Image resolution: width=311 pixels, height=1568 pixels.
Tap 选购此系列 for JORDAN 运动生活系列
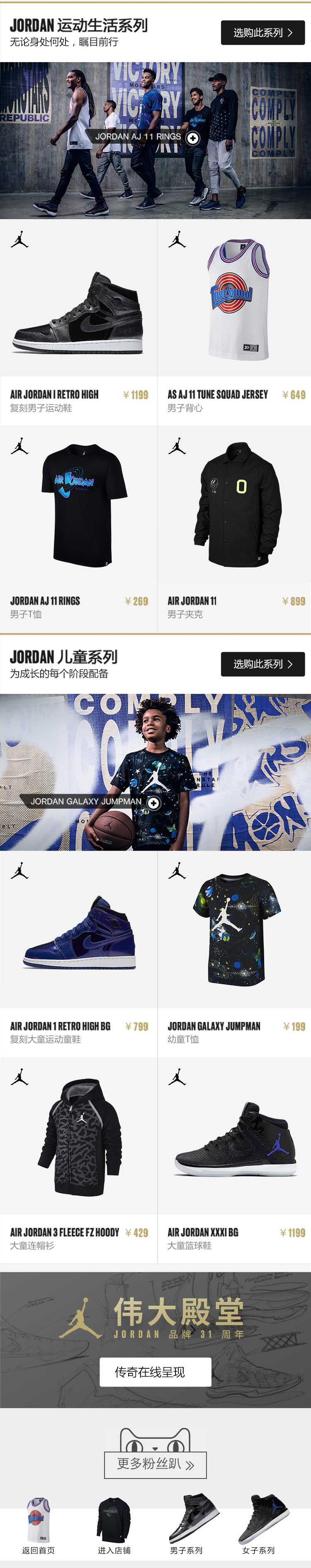(x=262, y=33)
